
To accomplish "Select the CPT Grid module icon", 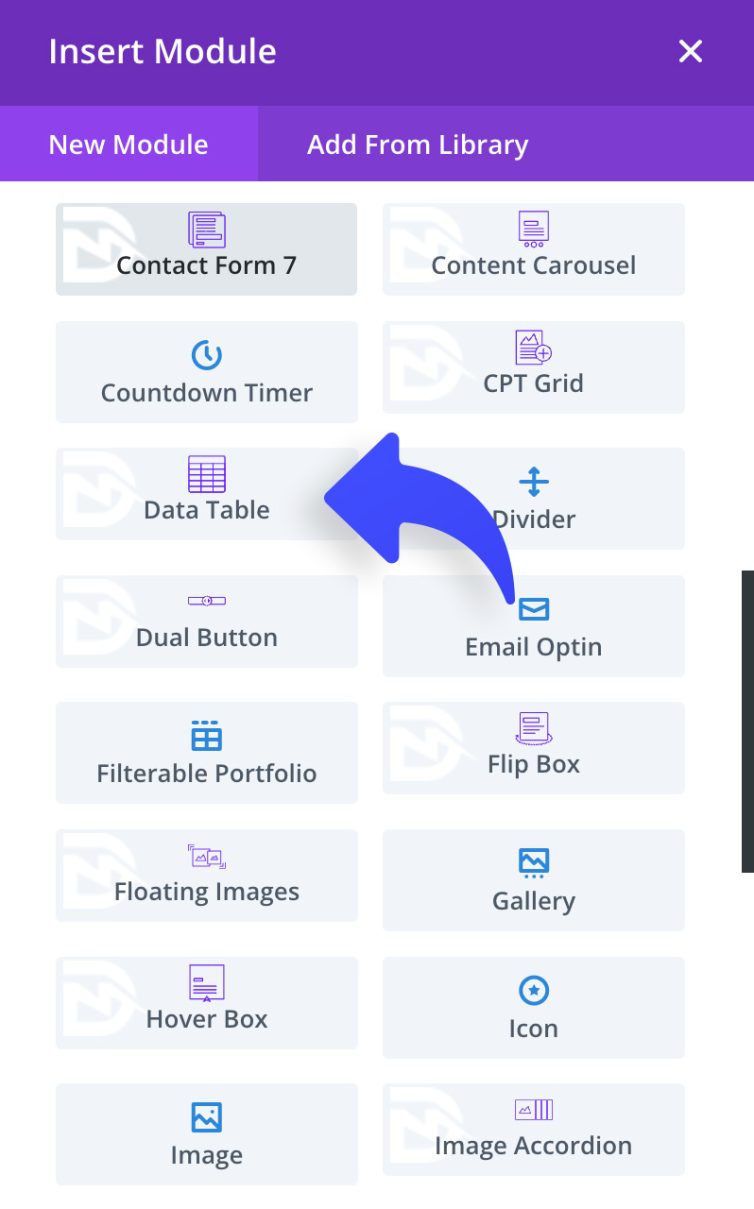I will (x=533, y=349).
